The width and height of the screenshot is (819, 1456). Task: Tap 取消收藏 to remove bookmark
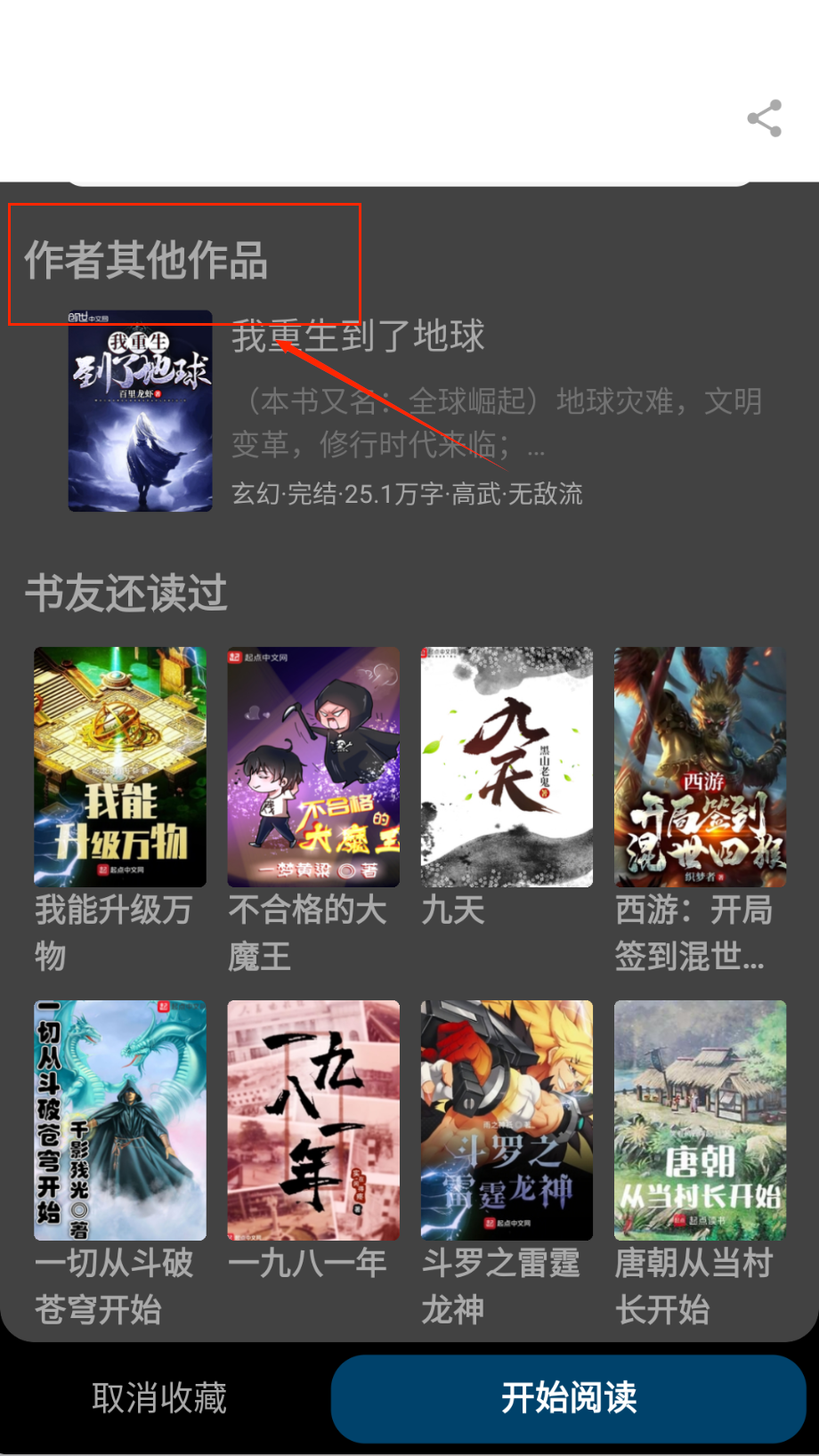pos(158,1397)
